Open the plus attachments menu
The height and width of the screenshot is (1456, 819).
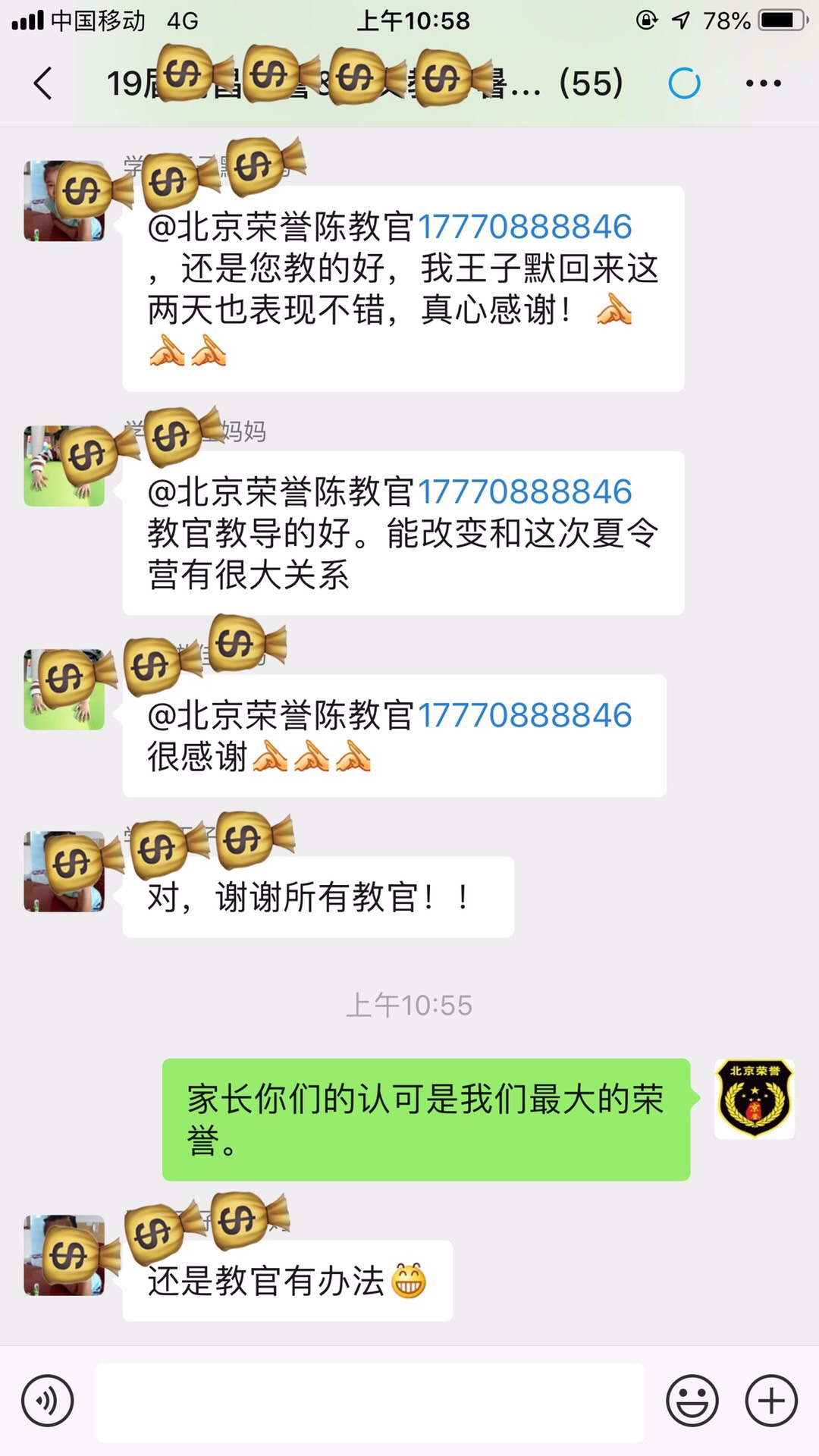tap(771, 1401)
